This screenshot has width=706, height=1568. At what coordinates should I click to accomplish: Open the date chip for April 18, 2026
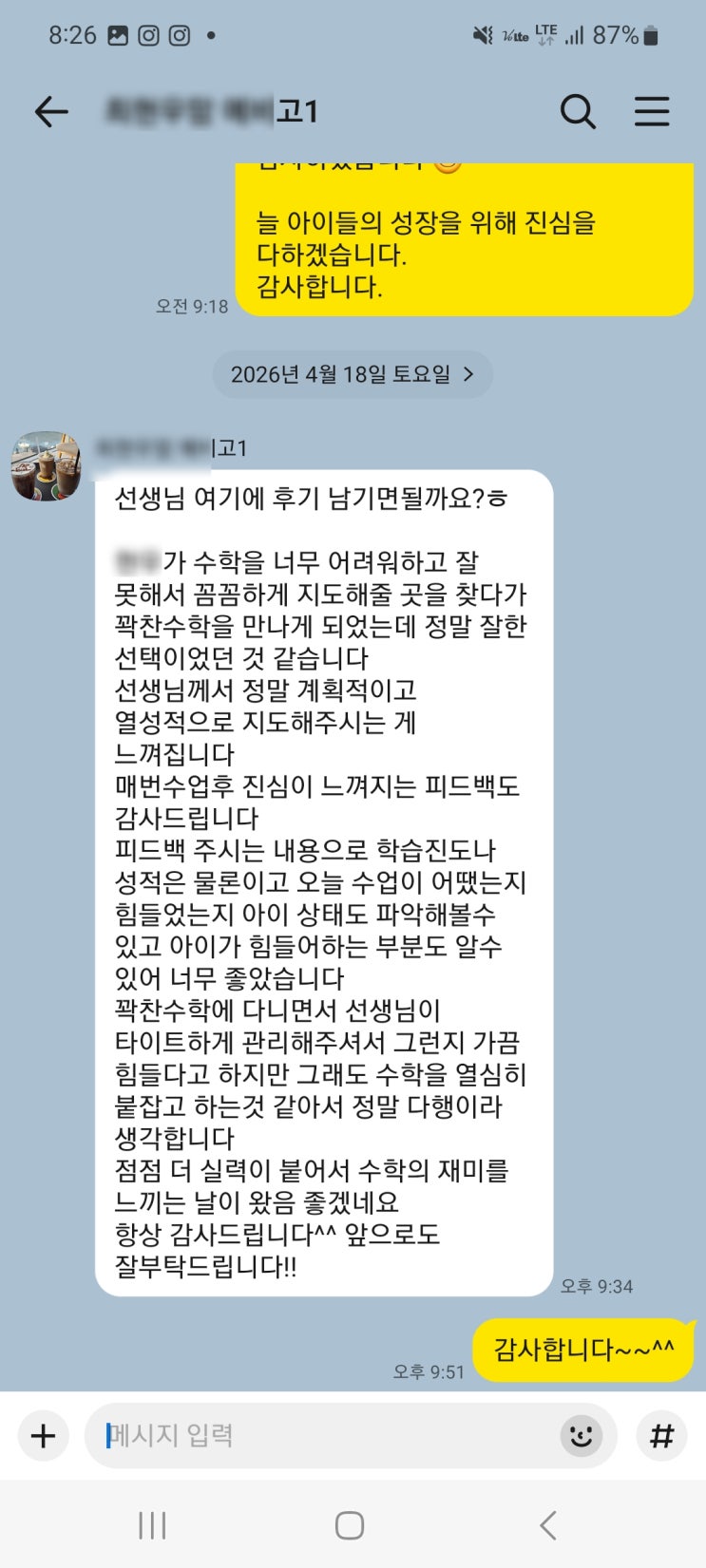tap(353, 374)
